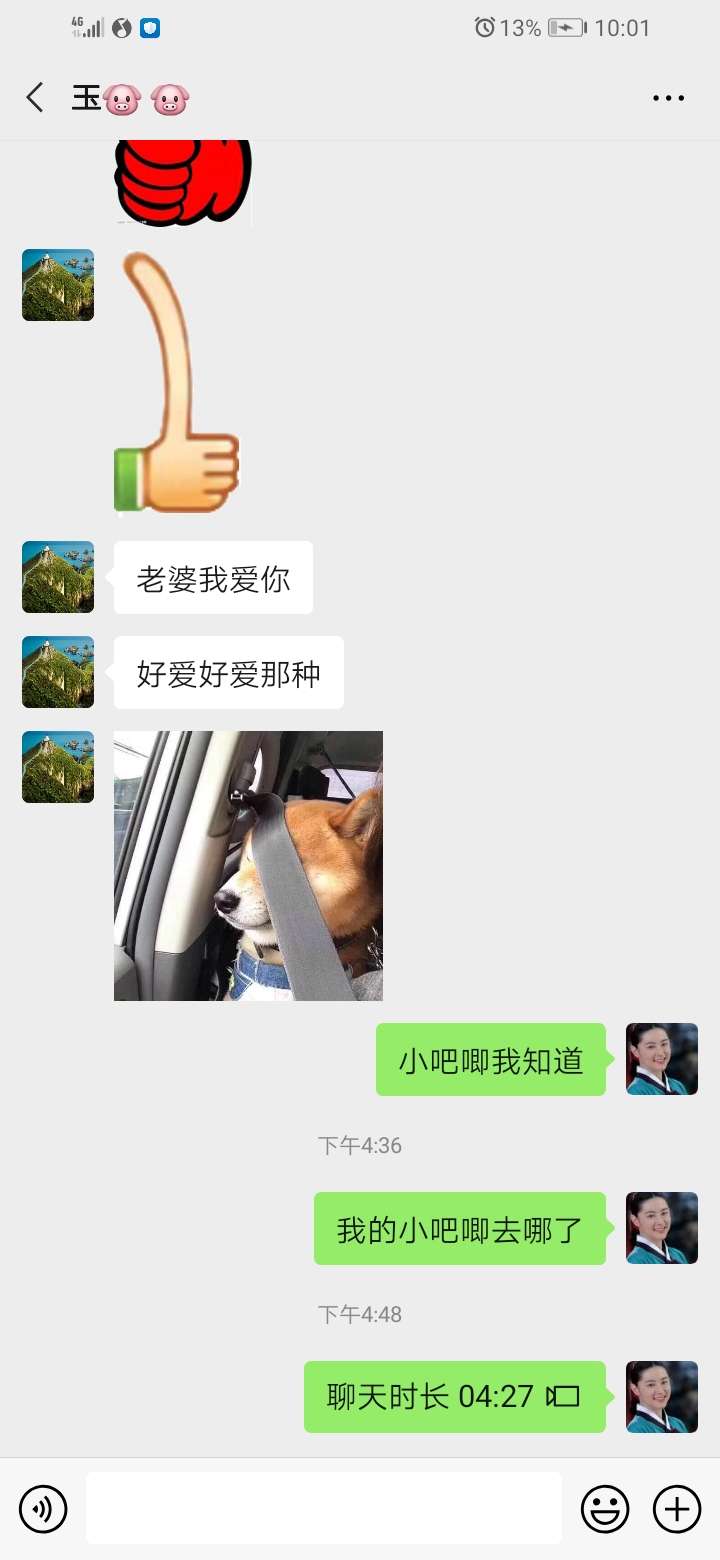Open the plus attachment menu

click(678, 1508)
